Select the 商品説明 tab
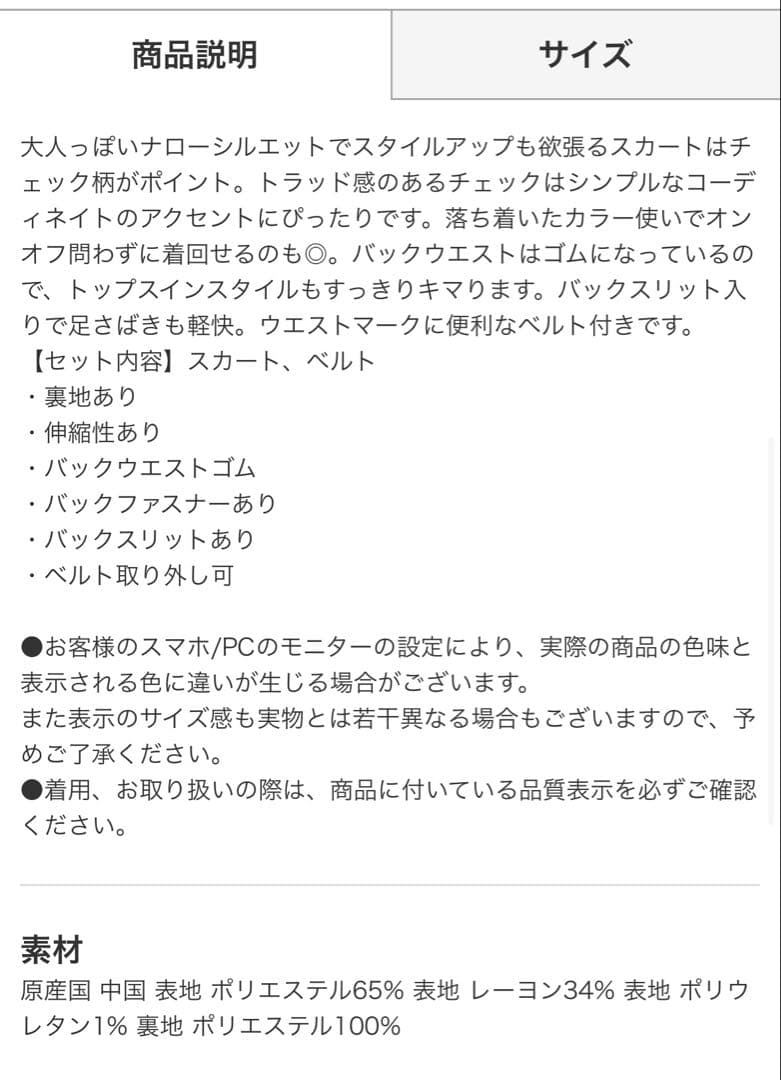Image resolution: width=781 pixels, height=1080 pixels. tap(195, 55)
